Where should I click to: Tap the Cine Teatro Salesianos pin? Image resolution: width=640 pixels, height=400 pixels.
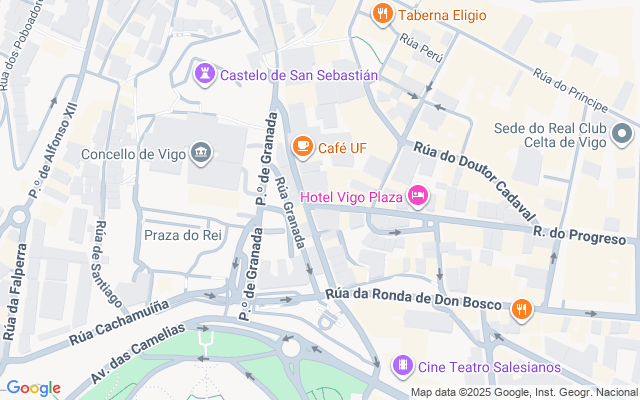(x=403, y=366)
